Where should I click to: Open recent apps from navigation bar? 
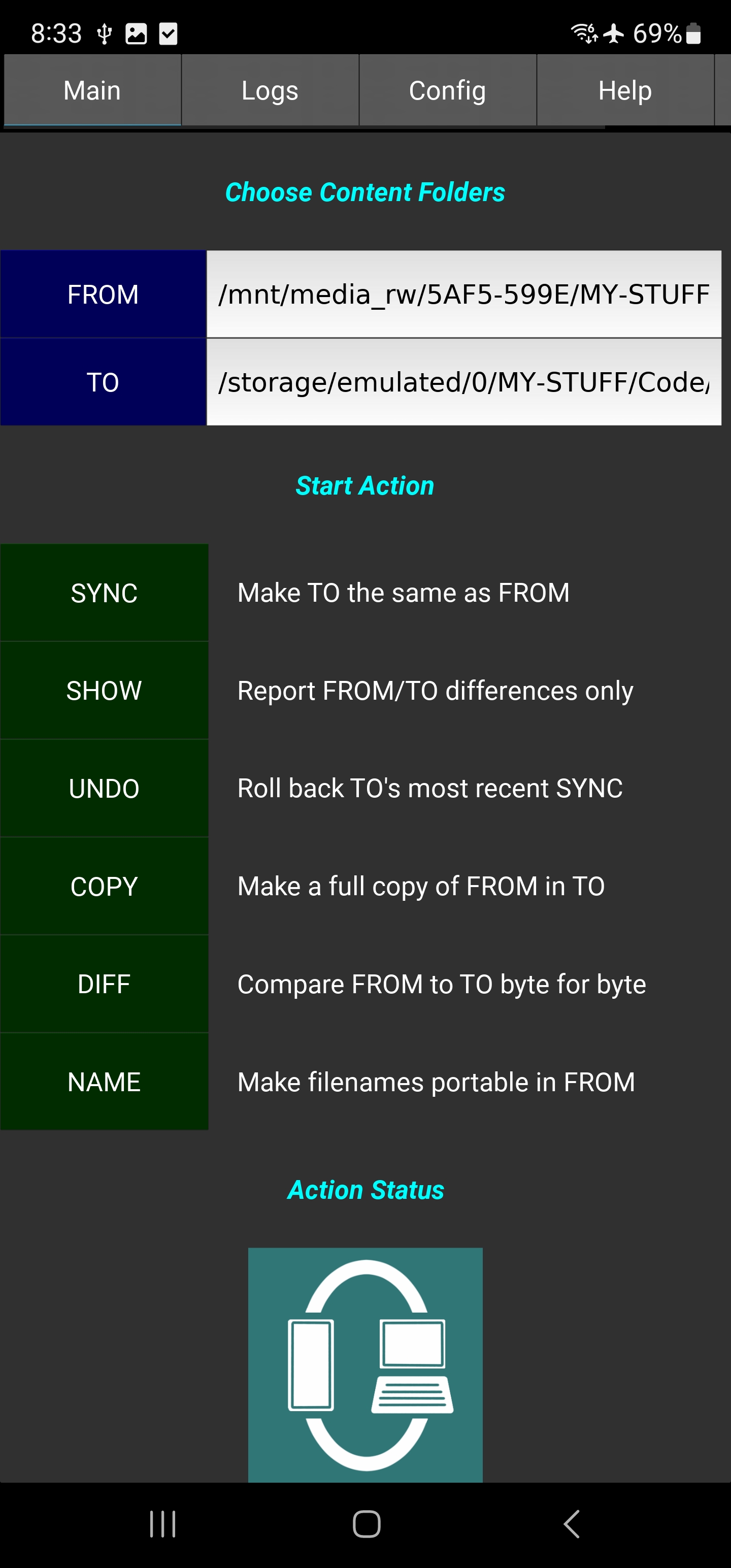pos(162,1524)
